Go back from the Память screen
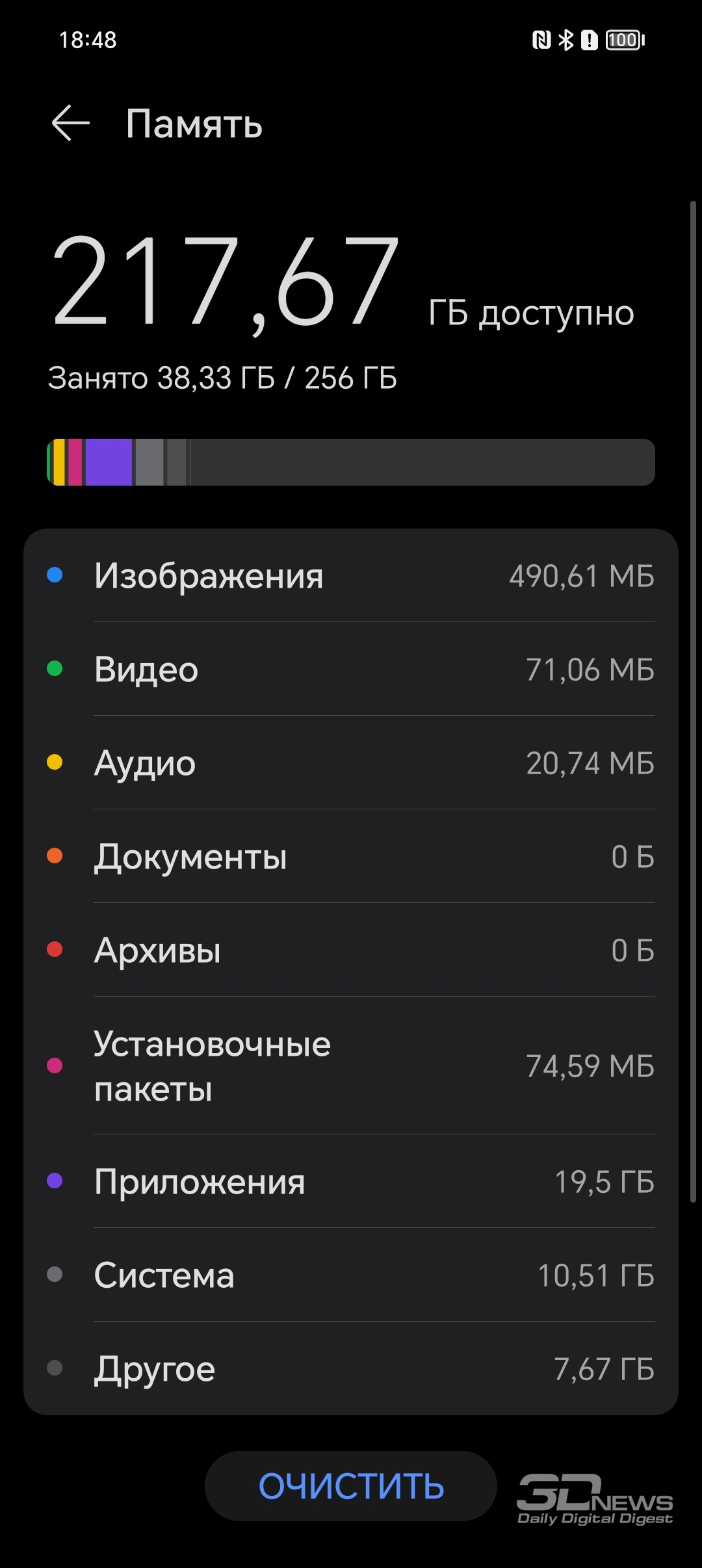The height and width of the screenshot is (1568, 702). click(70, 123)
